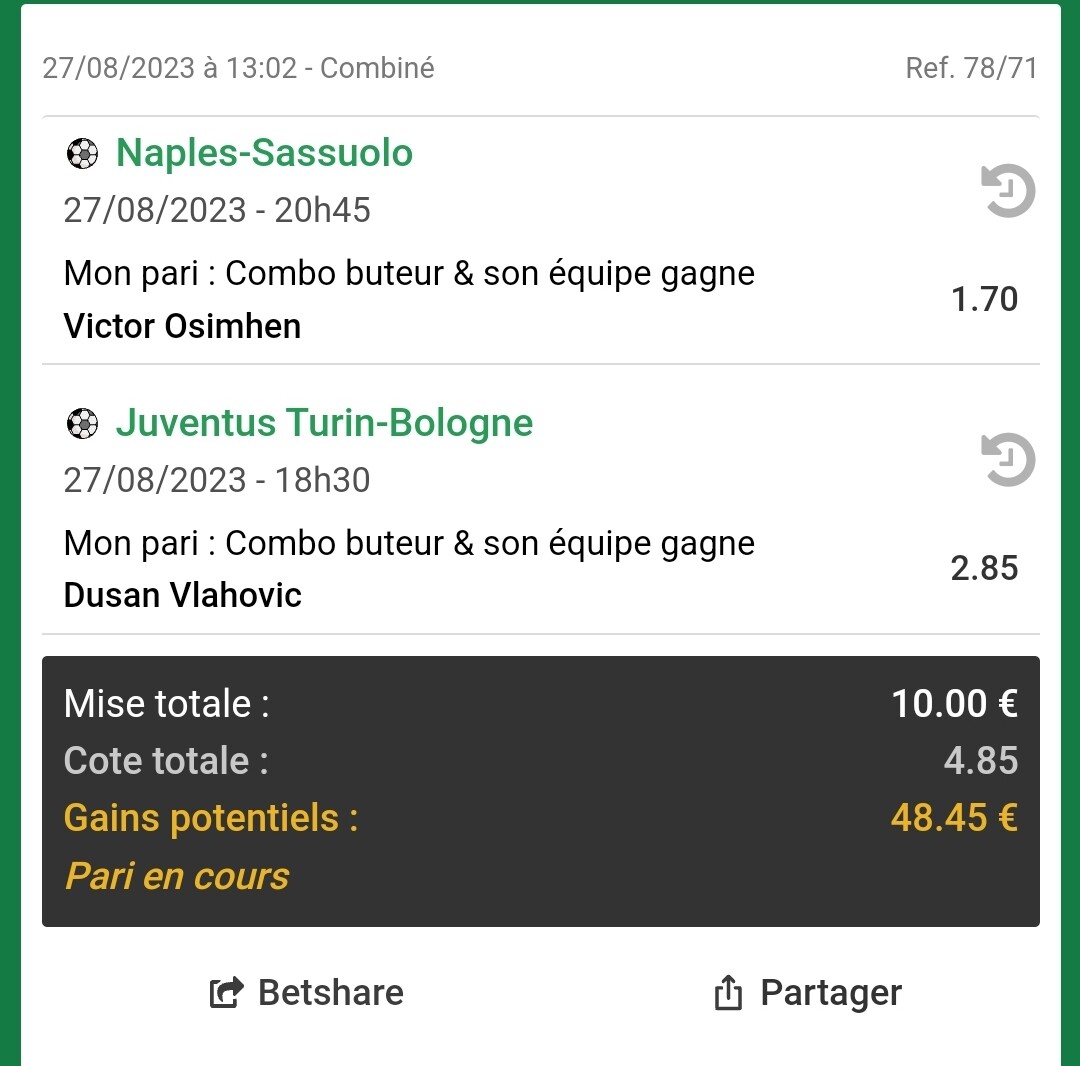Open the Juventus Turin-Bologne match link

(324, 423)
